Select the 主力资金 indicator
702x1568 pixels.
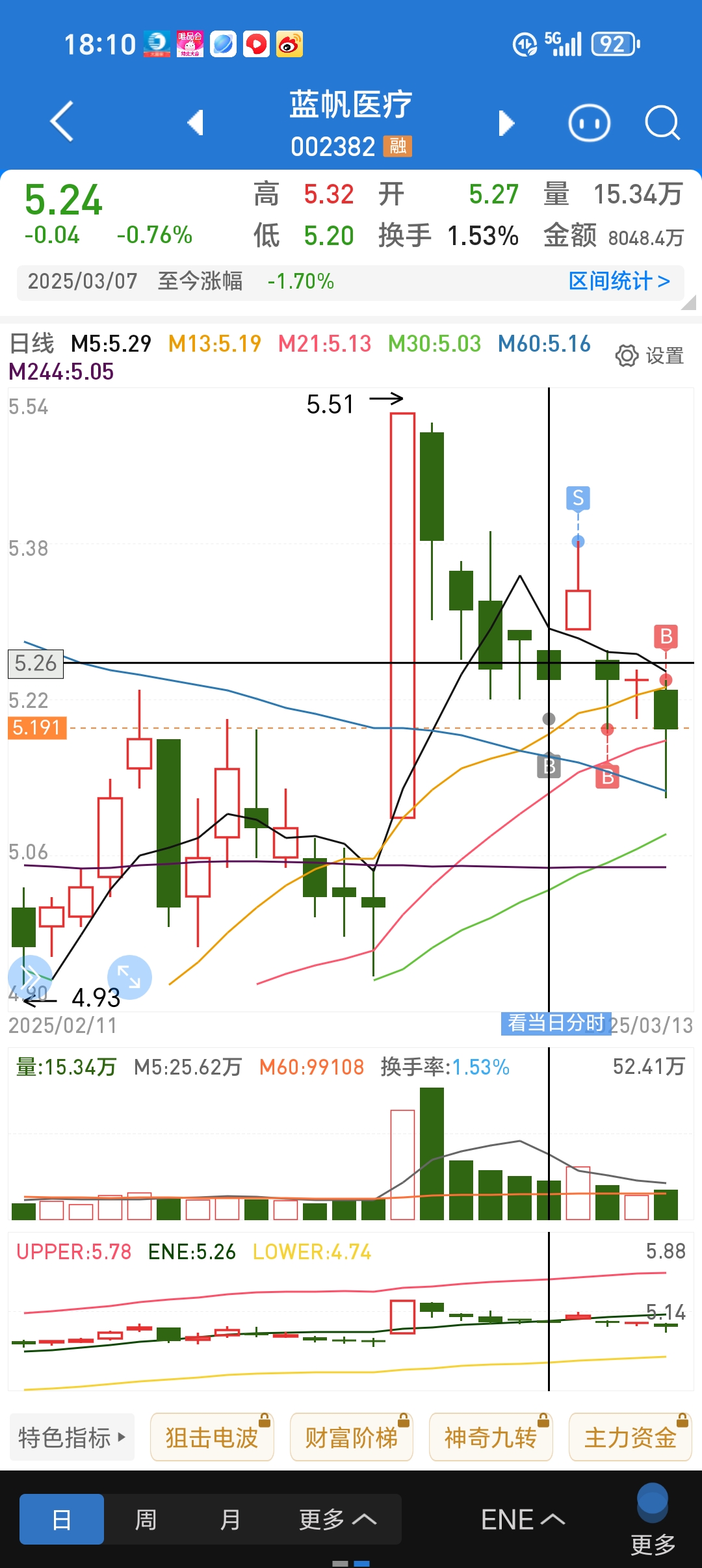point(630,1437)
